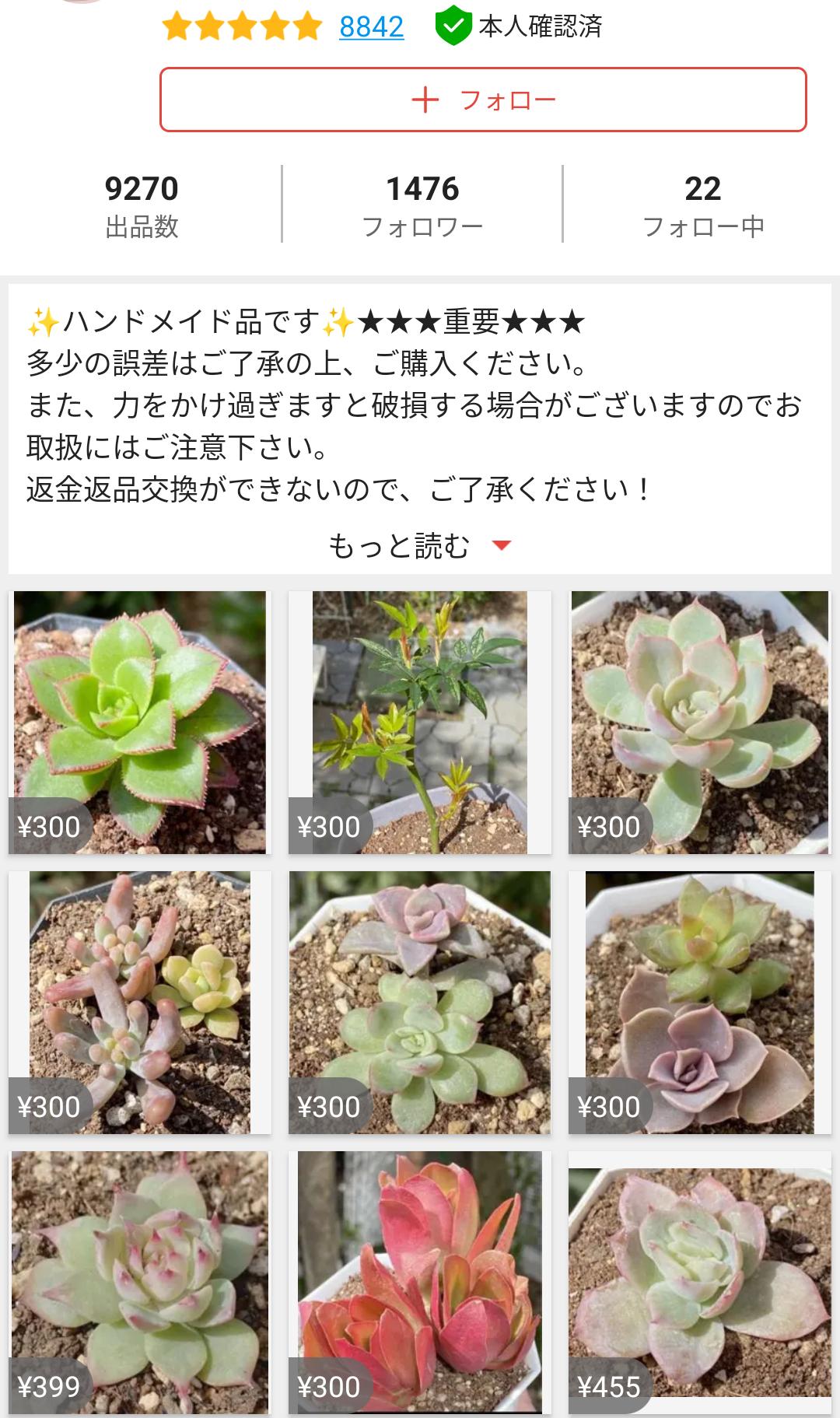Screen dimensions: 840x1418
Task: Follow this seller with フォロー button
Action: click(483, 100)
